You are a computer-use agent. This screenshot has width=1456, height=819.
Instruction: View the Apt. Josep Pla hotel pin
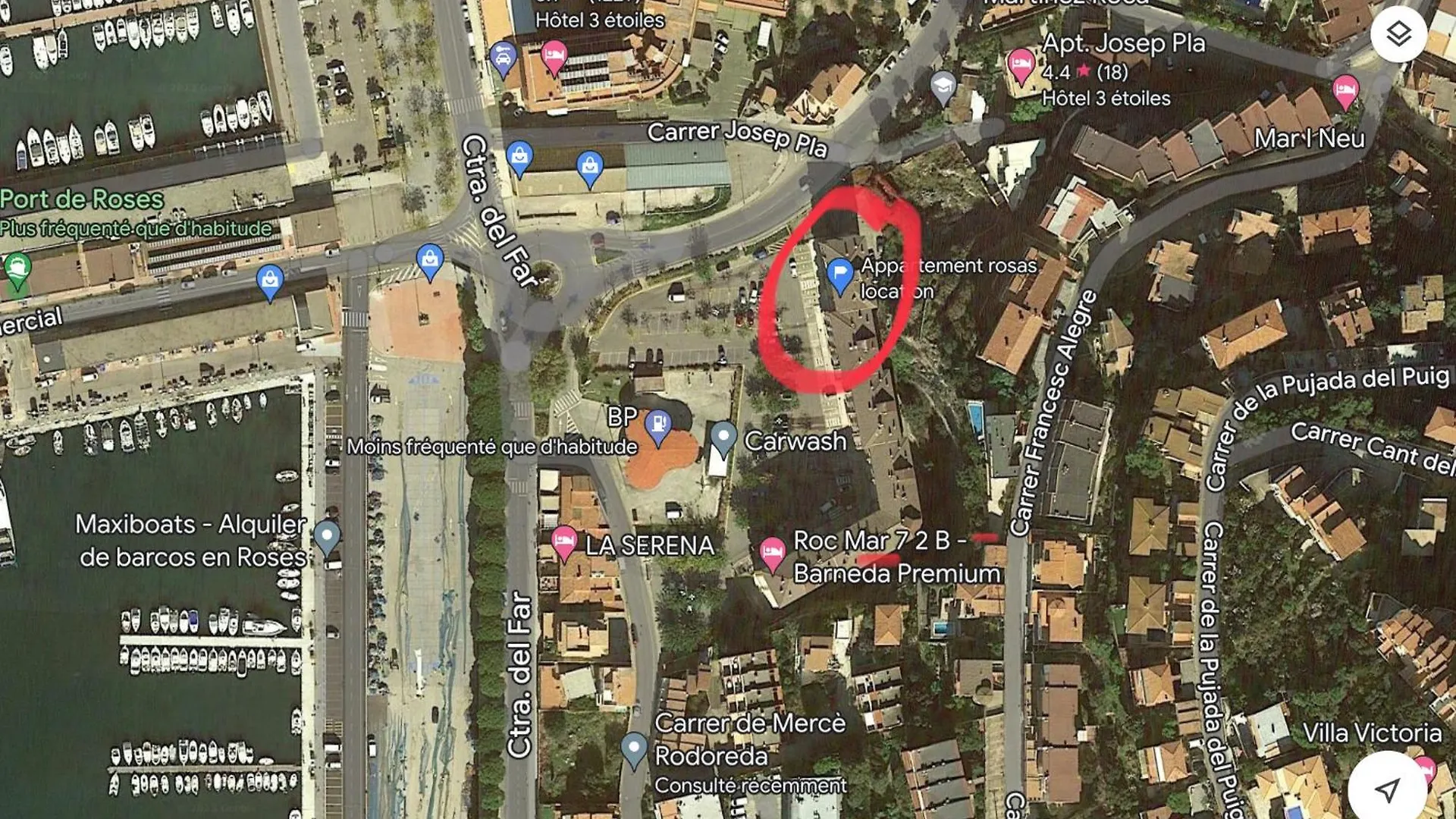1021,64
